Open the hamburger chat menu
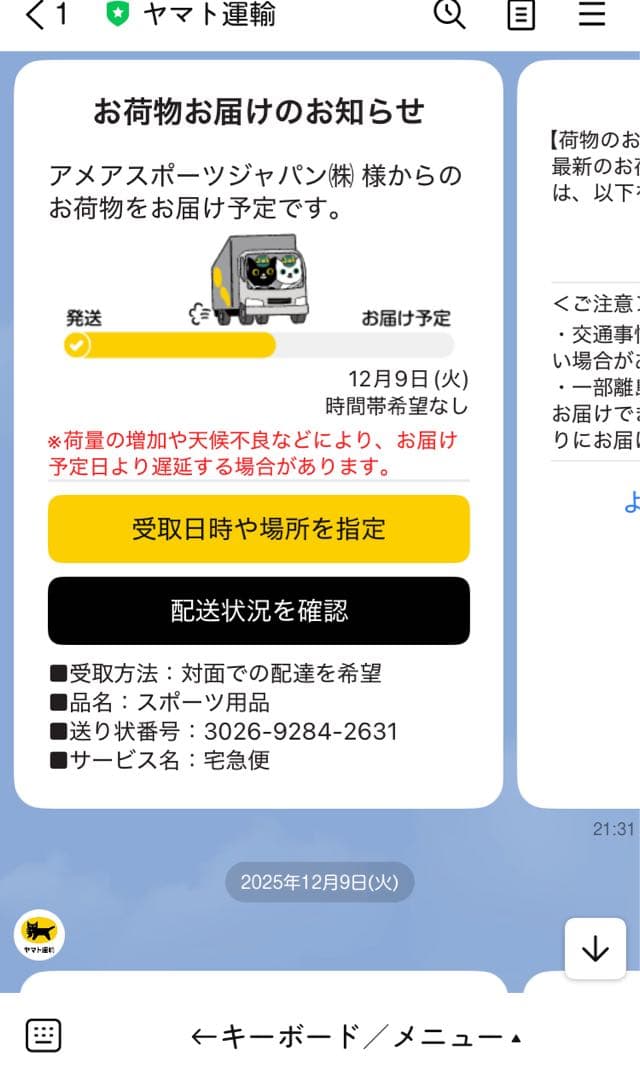The image size is (640, 1080). pyautogui.click(x=592, y=14)
